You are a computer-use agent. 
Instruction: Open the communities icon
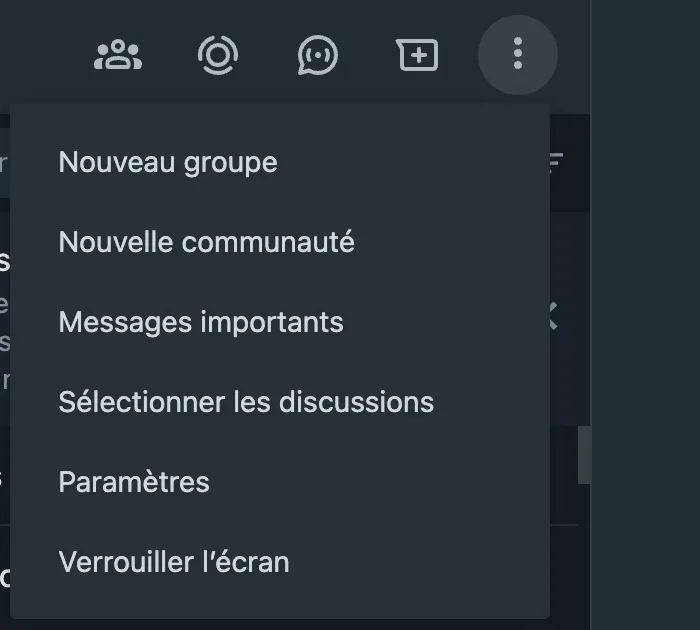tap(118, 55)
